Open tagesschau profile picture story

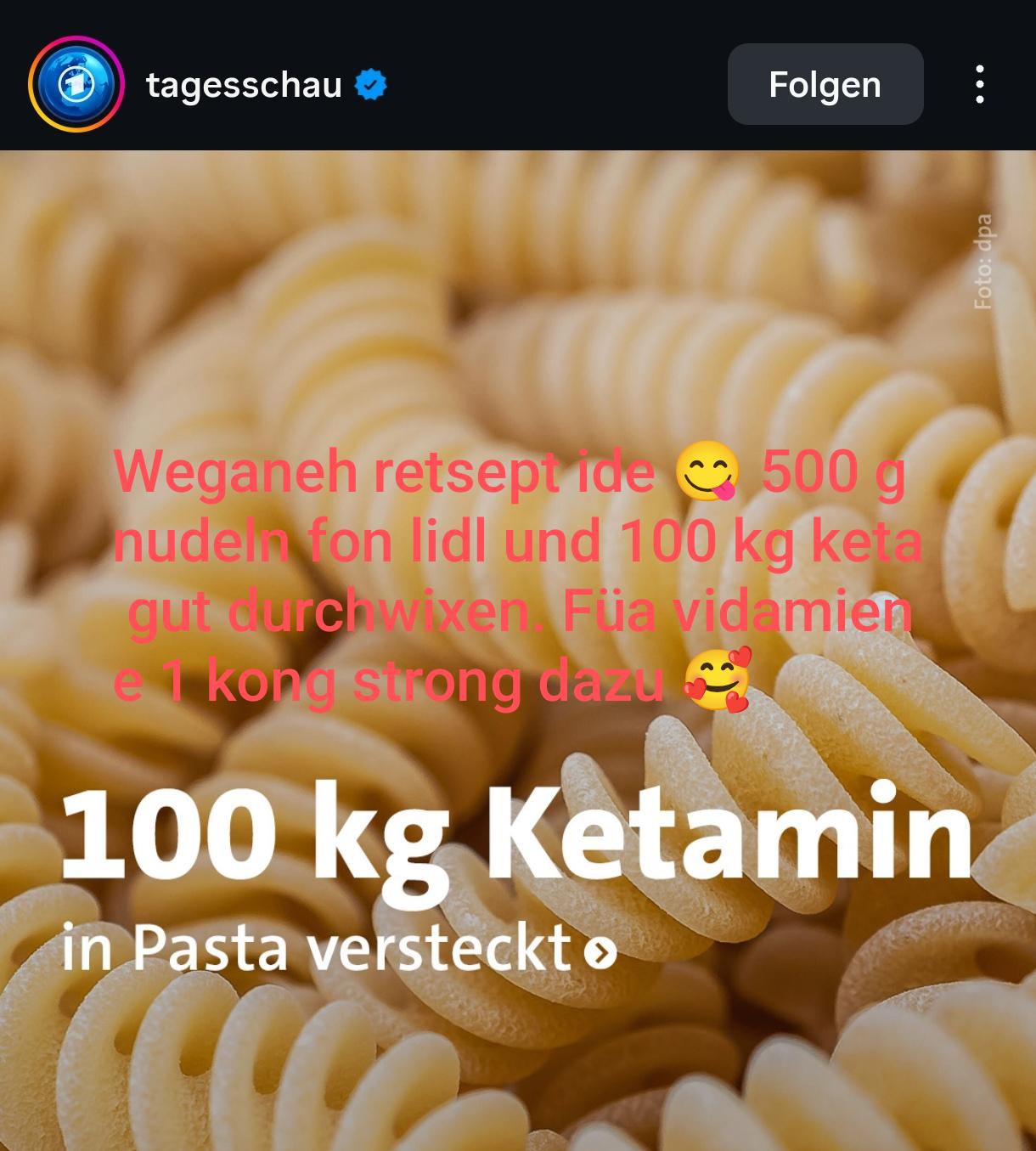[x=76, y=84]
